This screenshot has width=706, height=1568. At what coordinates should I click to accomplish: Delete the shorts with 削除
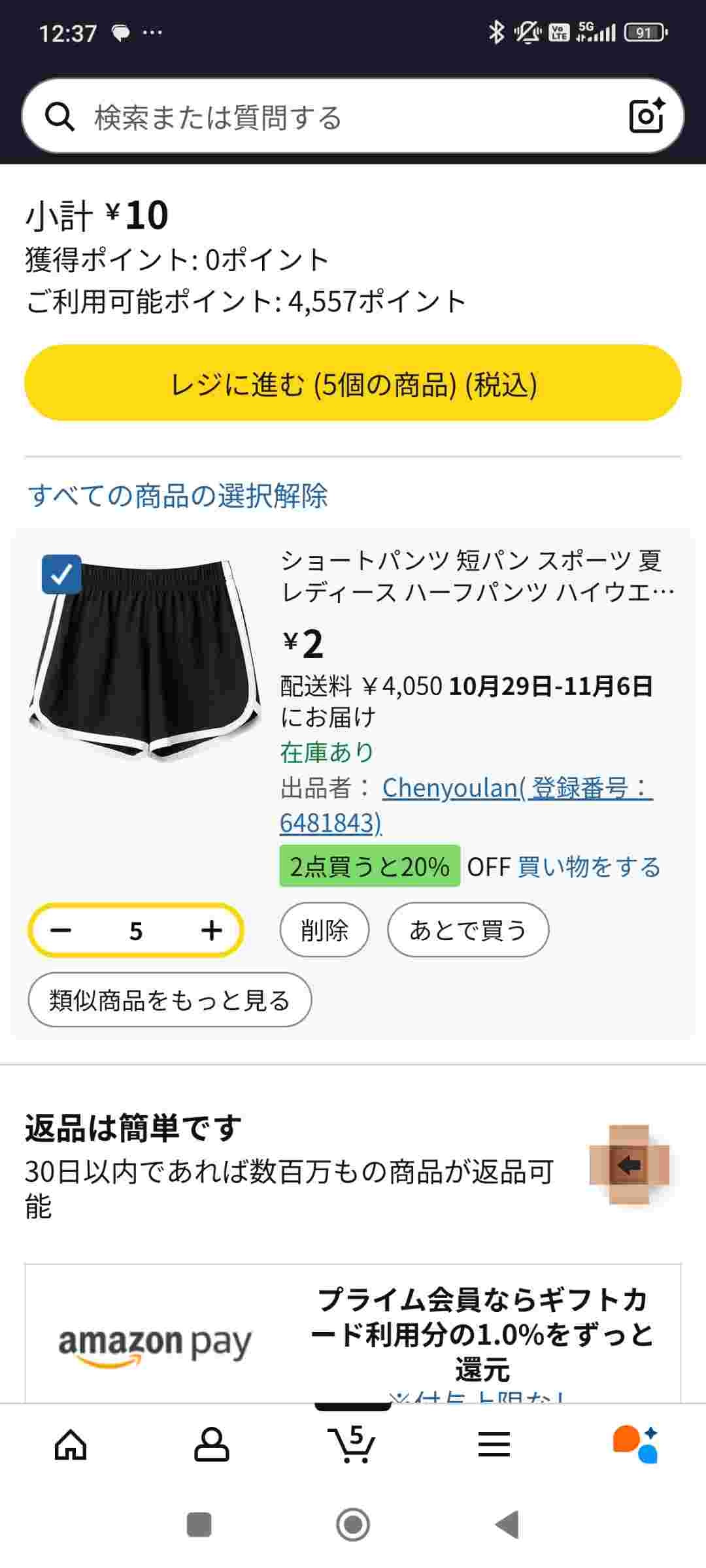(324, 930)
